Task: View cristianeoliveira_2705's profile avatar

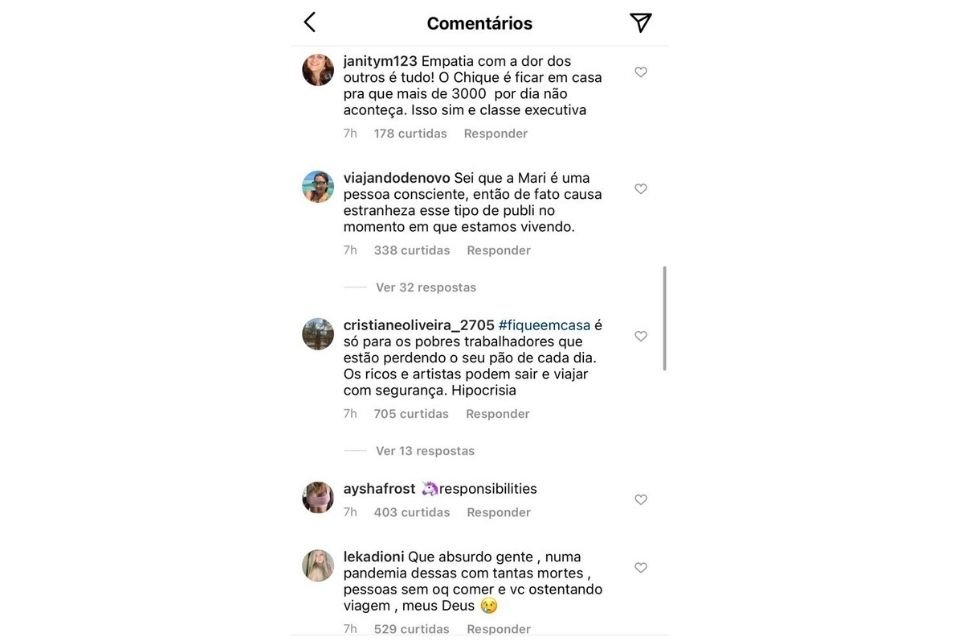Action: [318, 334]
